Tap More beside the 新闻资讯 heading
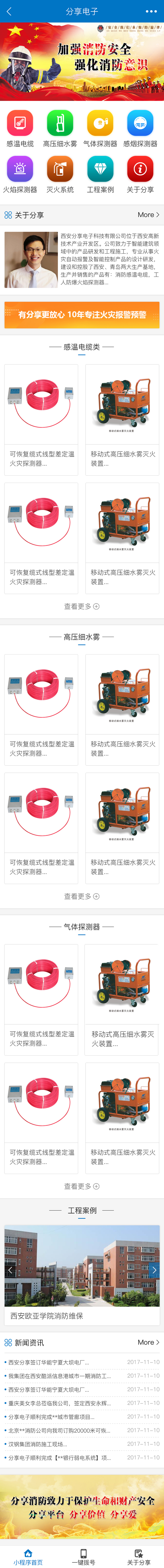Screen dimensions: 164x1568 click(x=148, y=1342)
